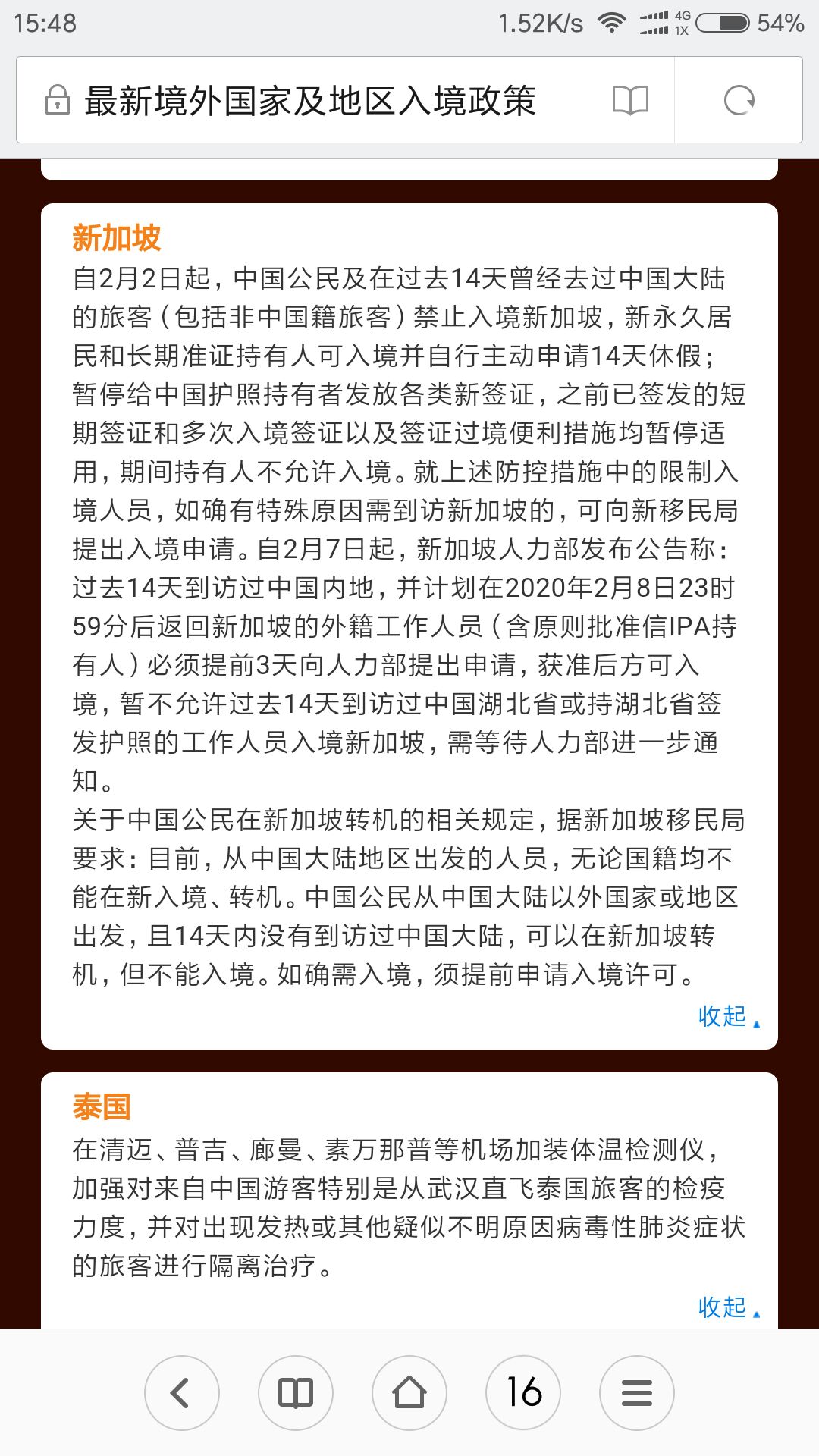Enable reader mode via the book icon

click(x=630, y=100)
